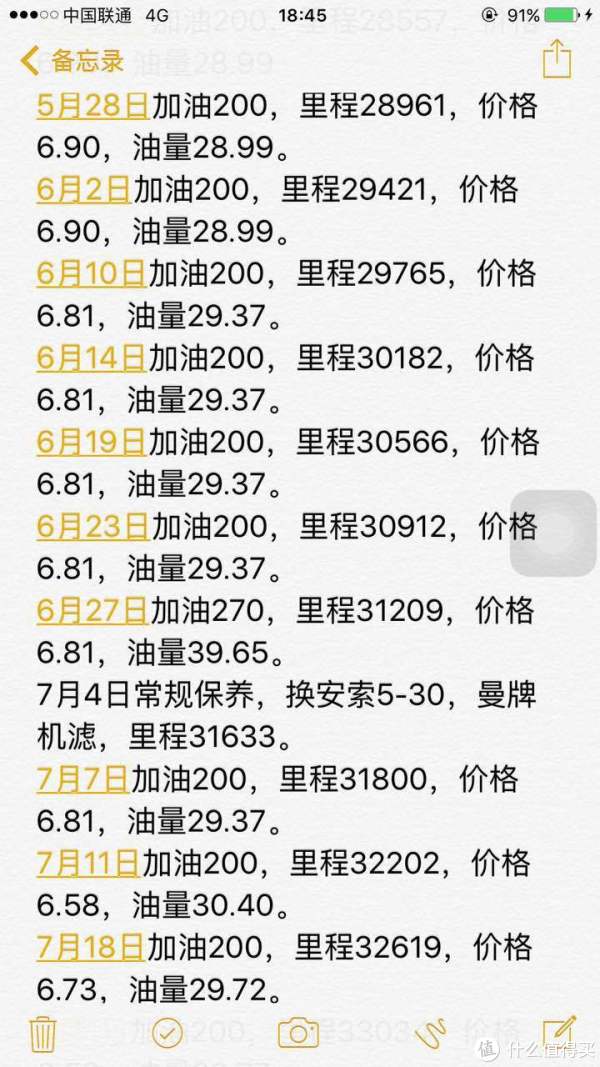Open the 5月28日 date link

(93, 106)
